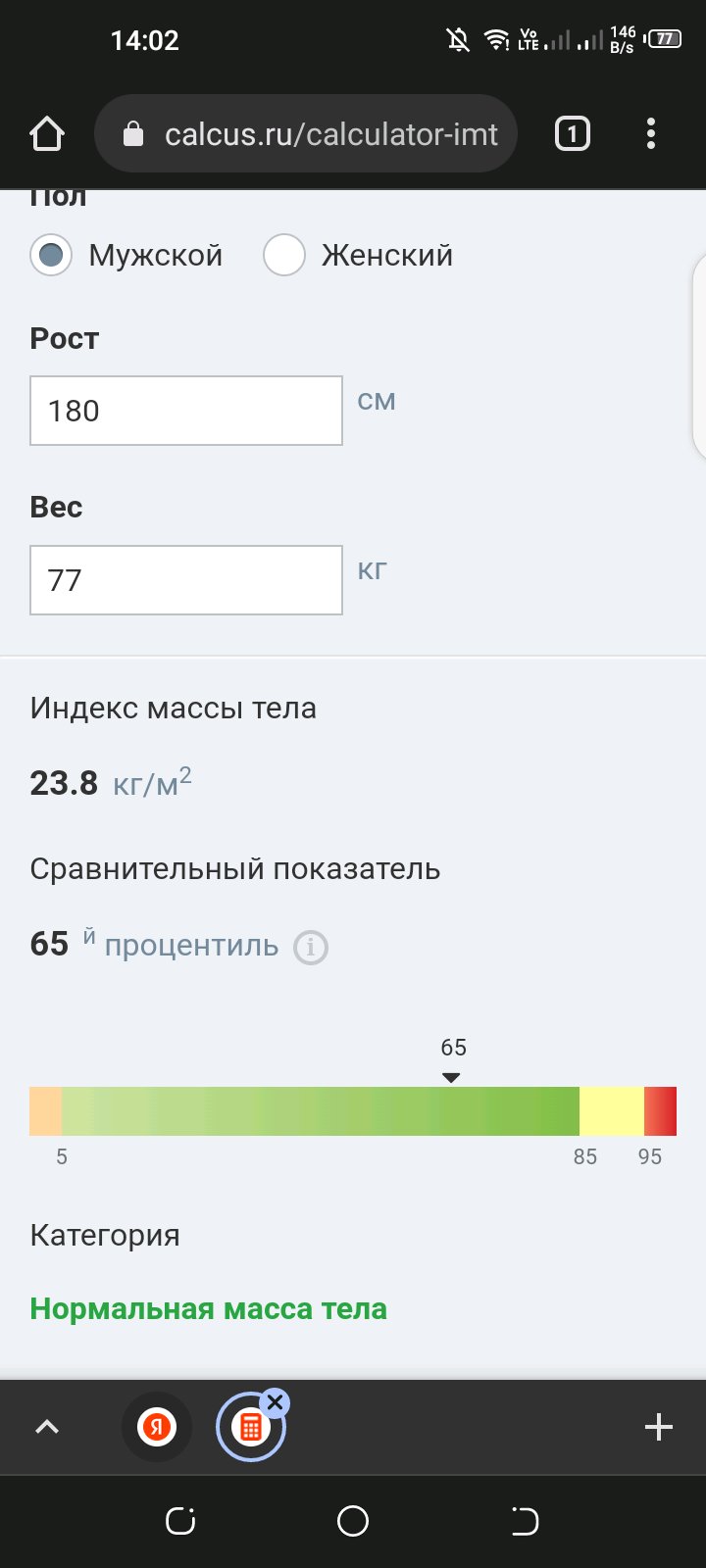Image resolution: width=706 pixels, height=1568 pixels.
Task: Edit the Вес weight field
Action: tap(186, 580)
